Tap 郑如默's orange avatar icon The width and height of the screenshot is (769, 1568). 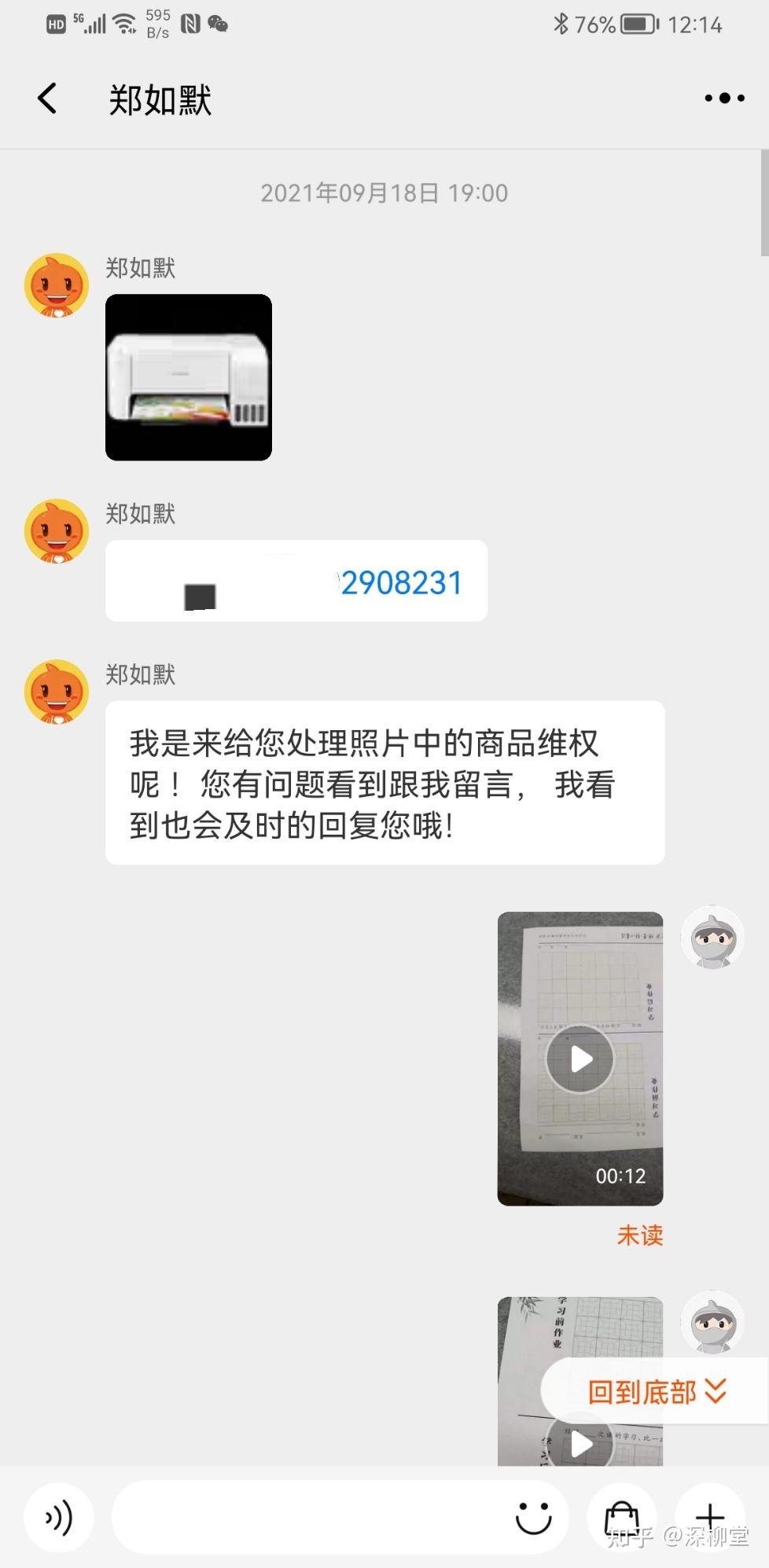click(x=56, y=285)
